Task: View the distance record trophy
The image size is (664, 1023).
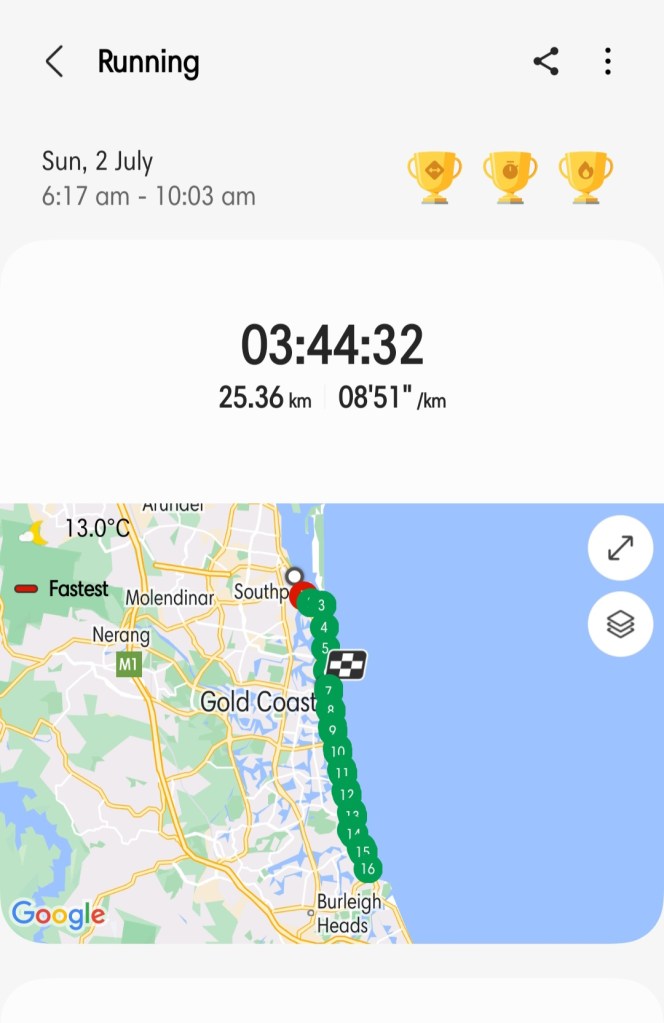Action: pyautogui.click(x=434, y=177)
